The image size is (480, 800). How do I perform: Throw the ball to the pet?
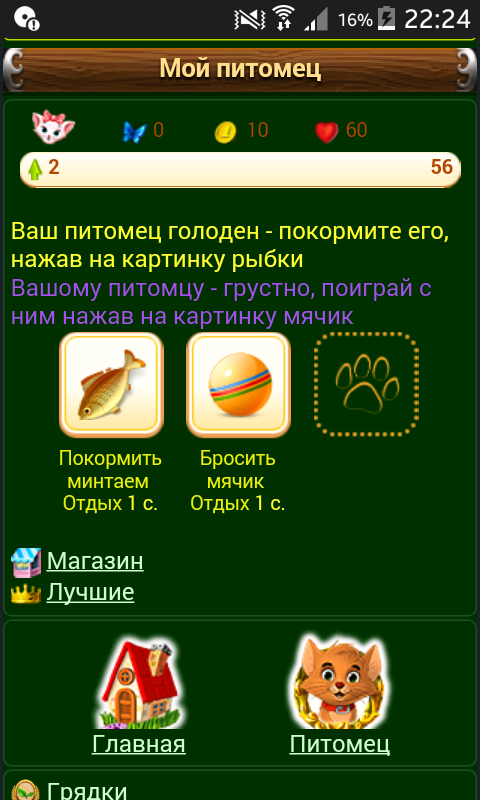[x=238, y=385]
